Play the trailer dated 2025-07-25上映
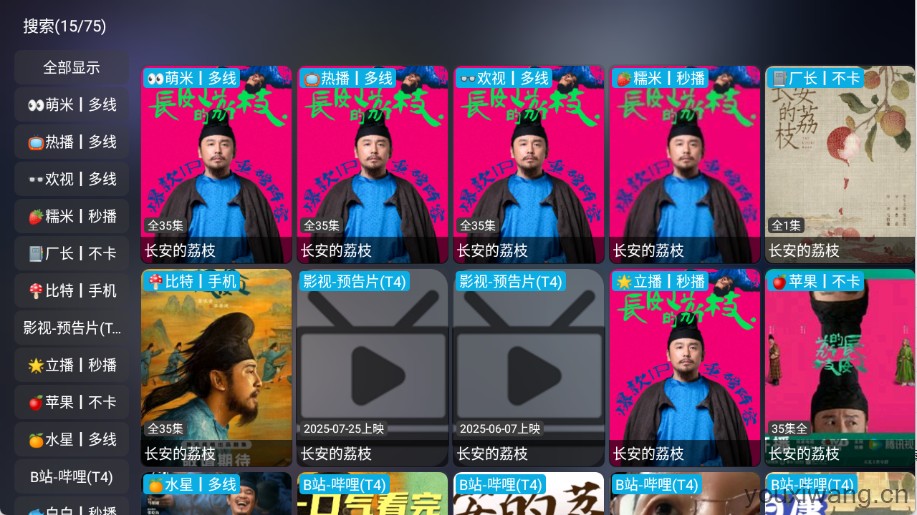 [372, 367]
